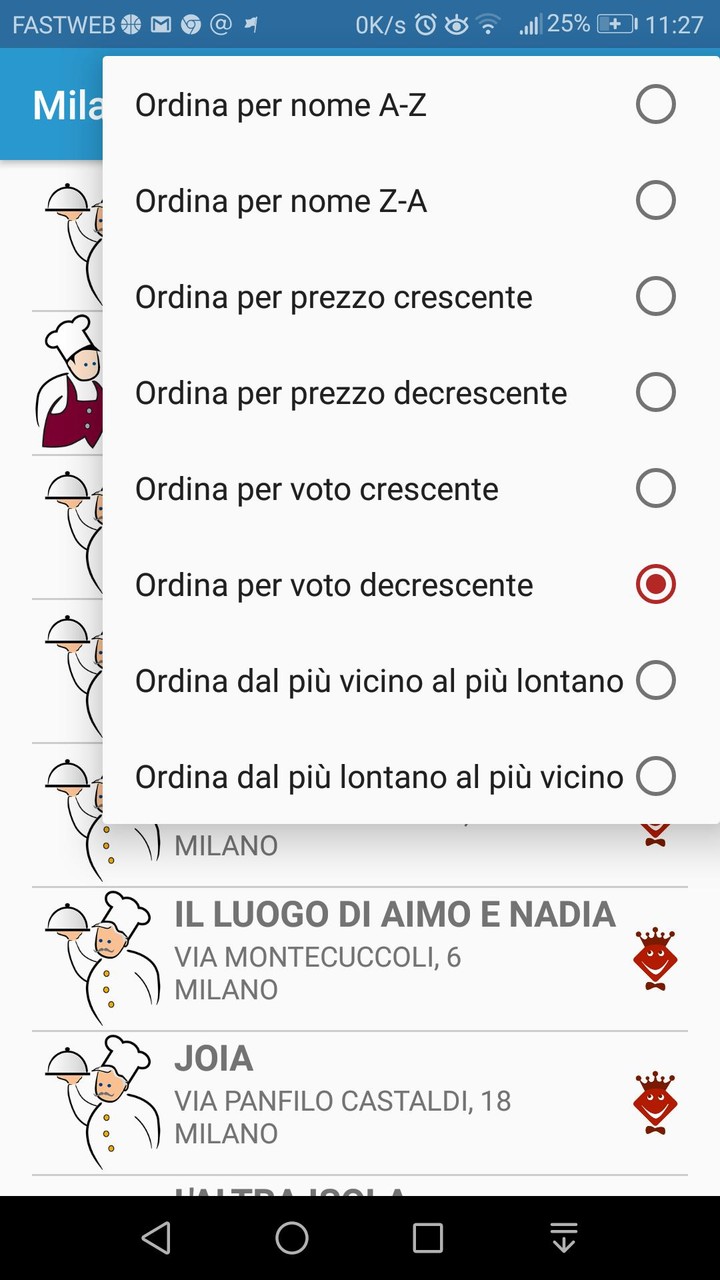The image size is (720, 1280).
Task: Tap the home circle button
Action: point(291,1237)
